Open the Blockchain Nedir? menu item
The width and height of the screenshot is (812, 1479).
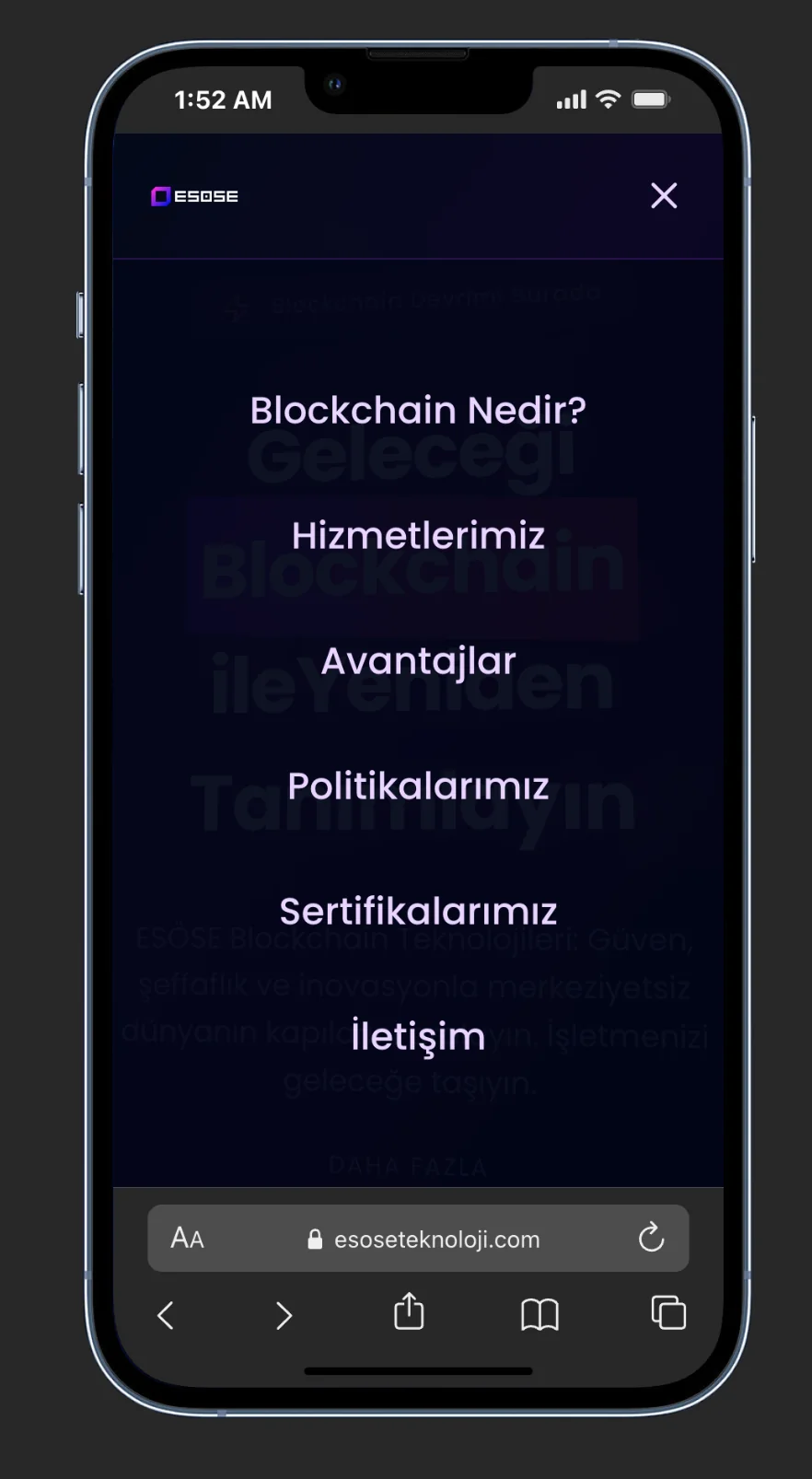(x=416, y=410)
